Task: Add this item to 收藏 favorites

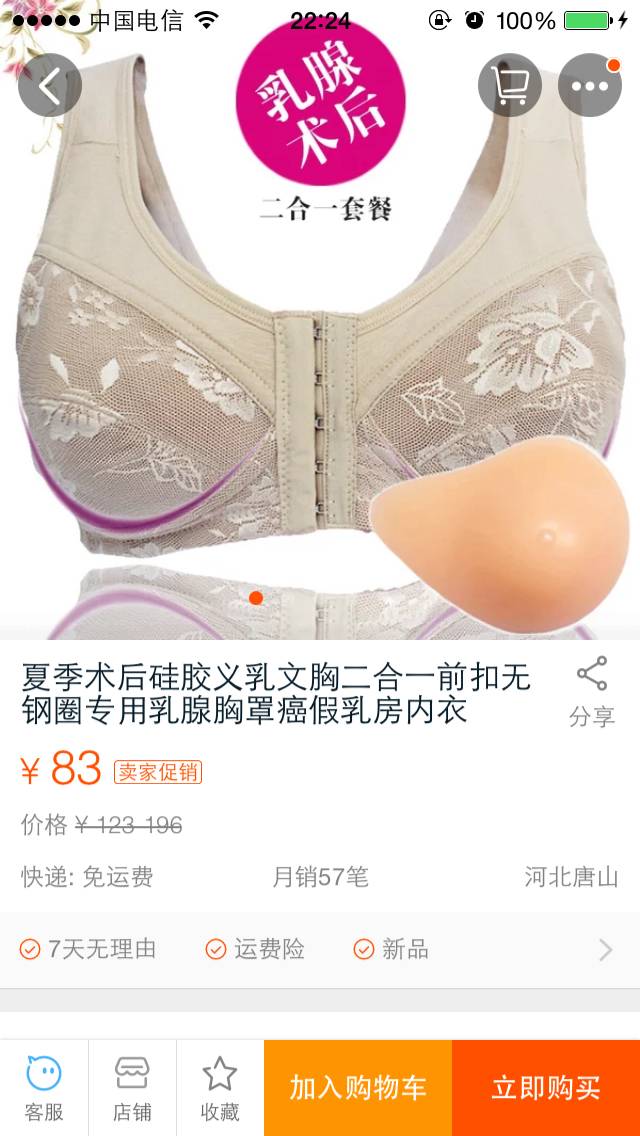Action: coord(220,1088)
